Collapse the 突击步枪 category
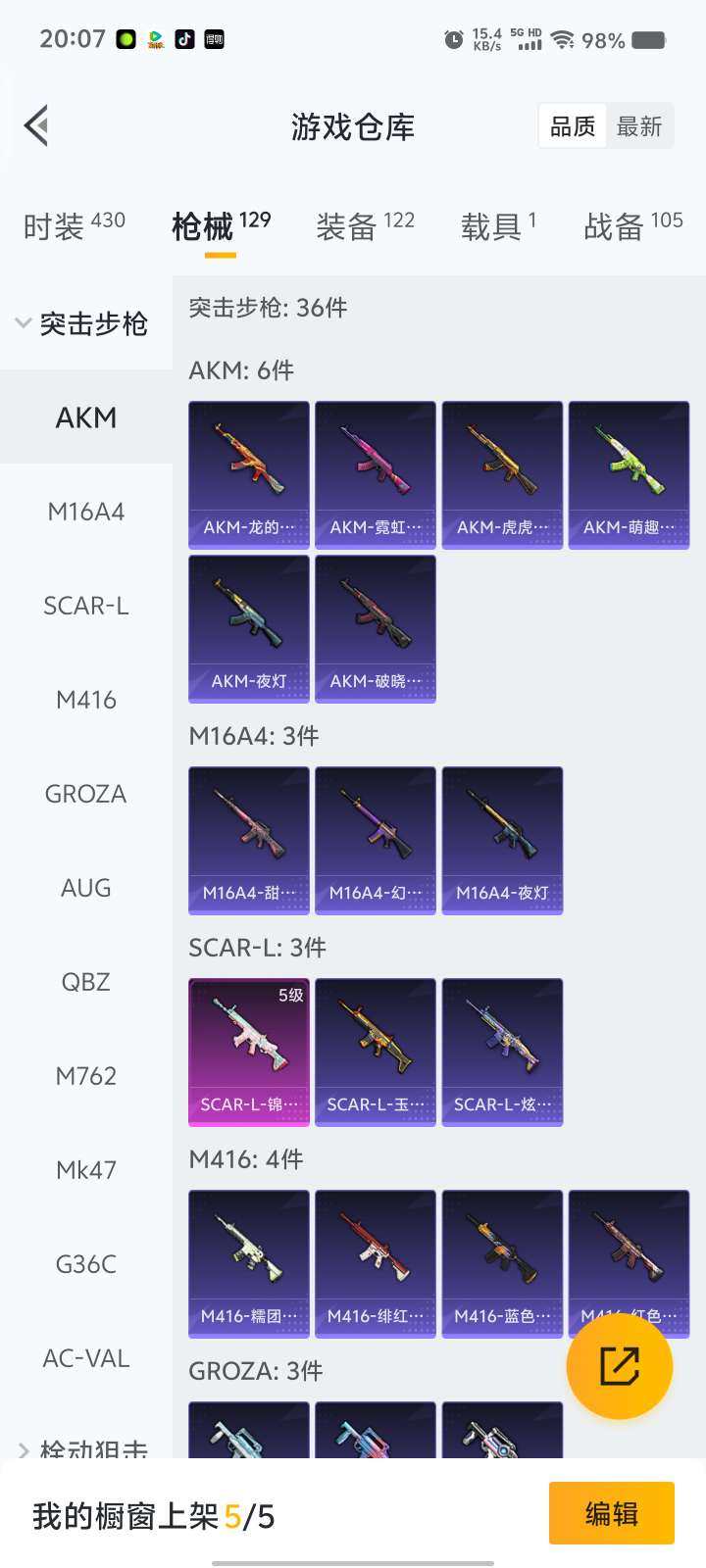 [x=82, y=323]
